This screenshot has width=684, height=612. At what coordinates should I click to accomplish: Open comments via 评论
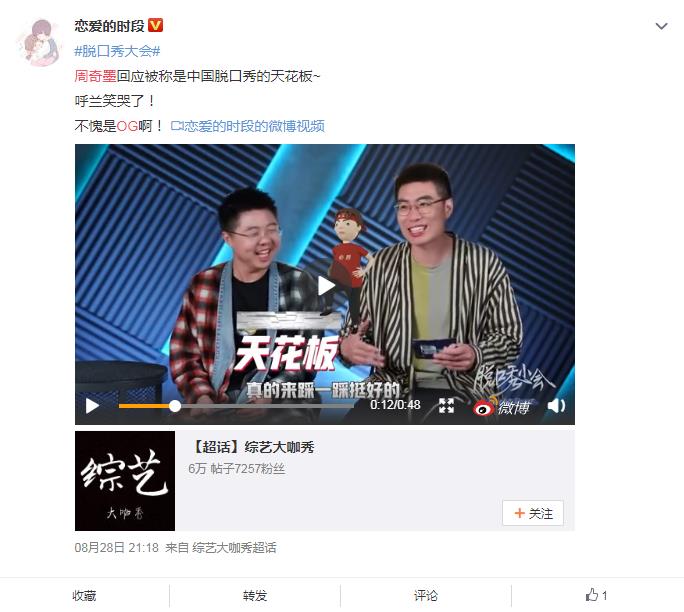point(426,595)
